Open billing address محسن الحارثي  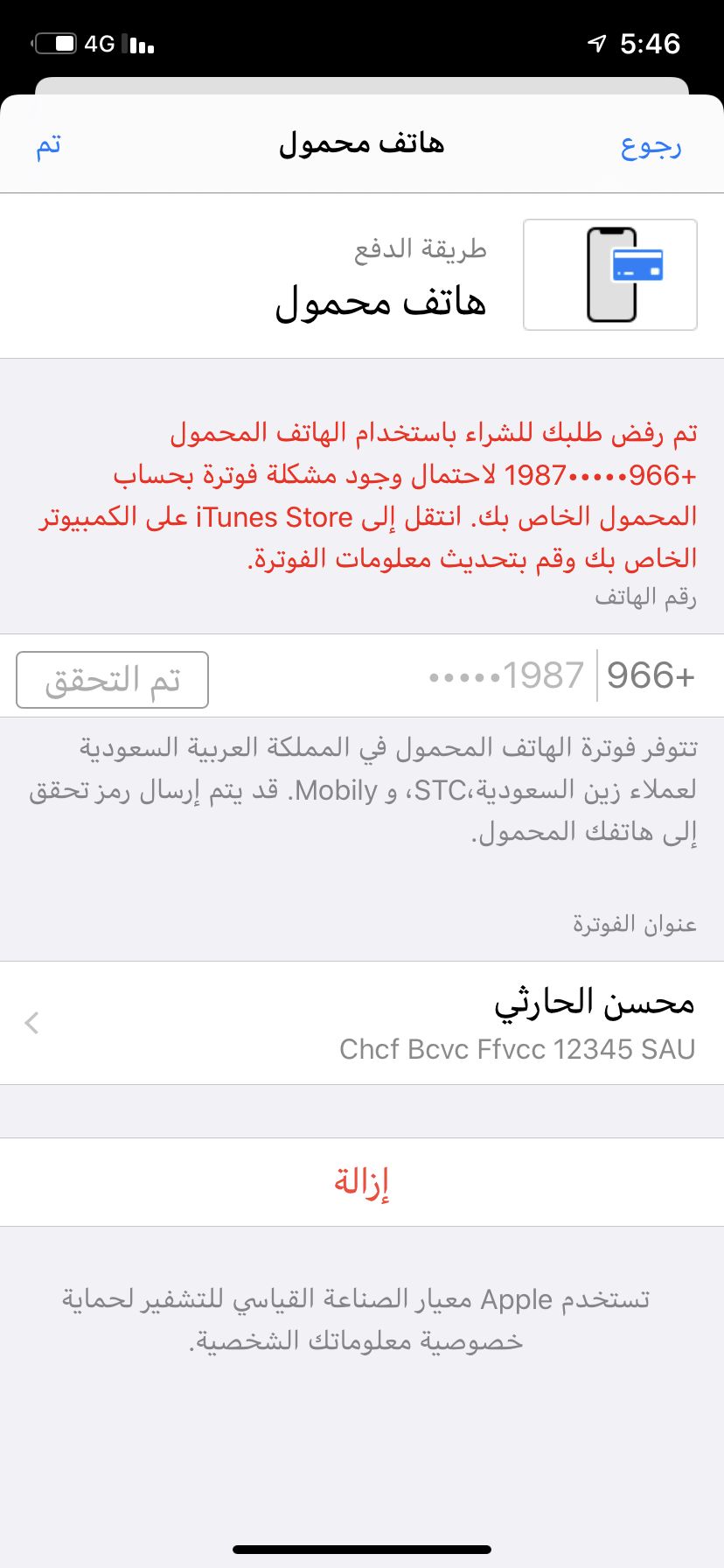(362, 1022)
